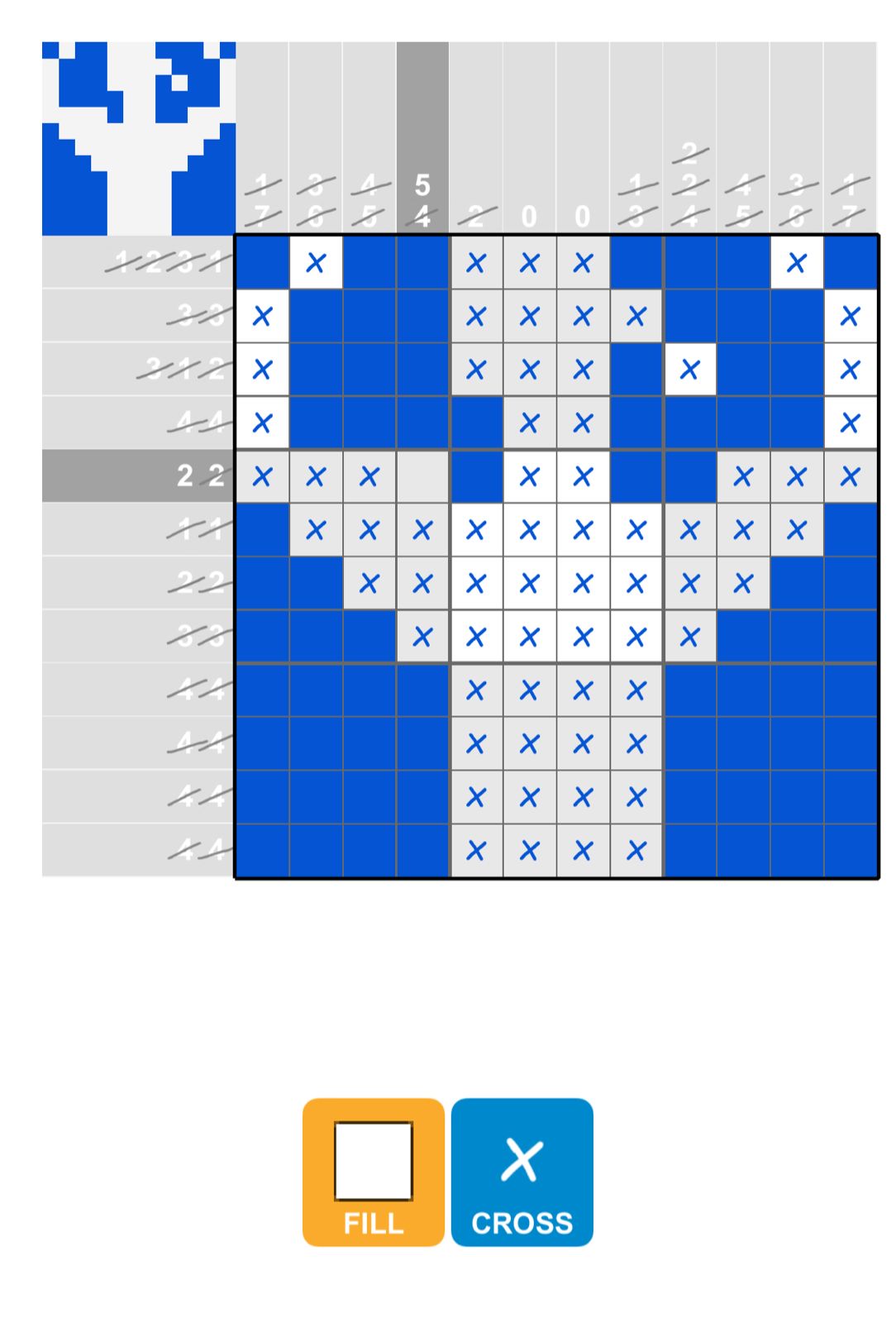Select the CROSS tool
The image size is (896, 1323).
[523, 1170]
